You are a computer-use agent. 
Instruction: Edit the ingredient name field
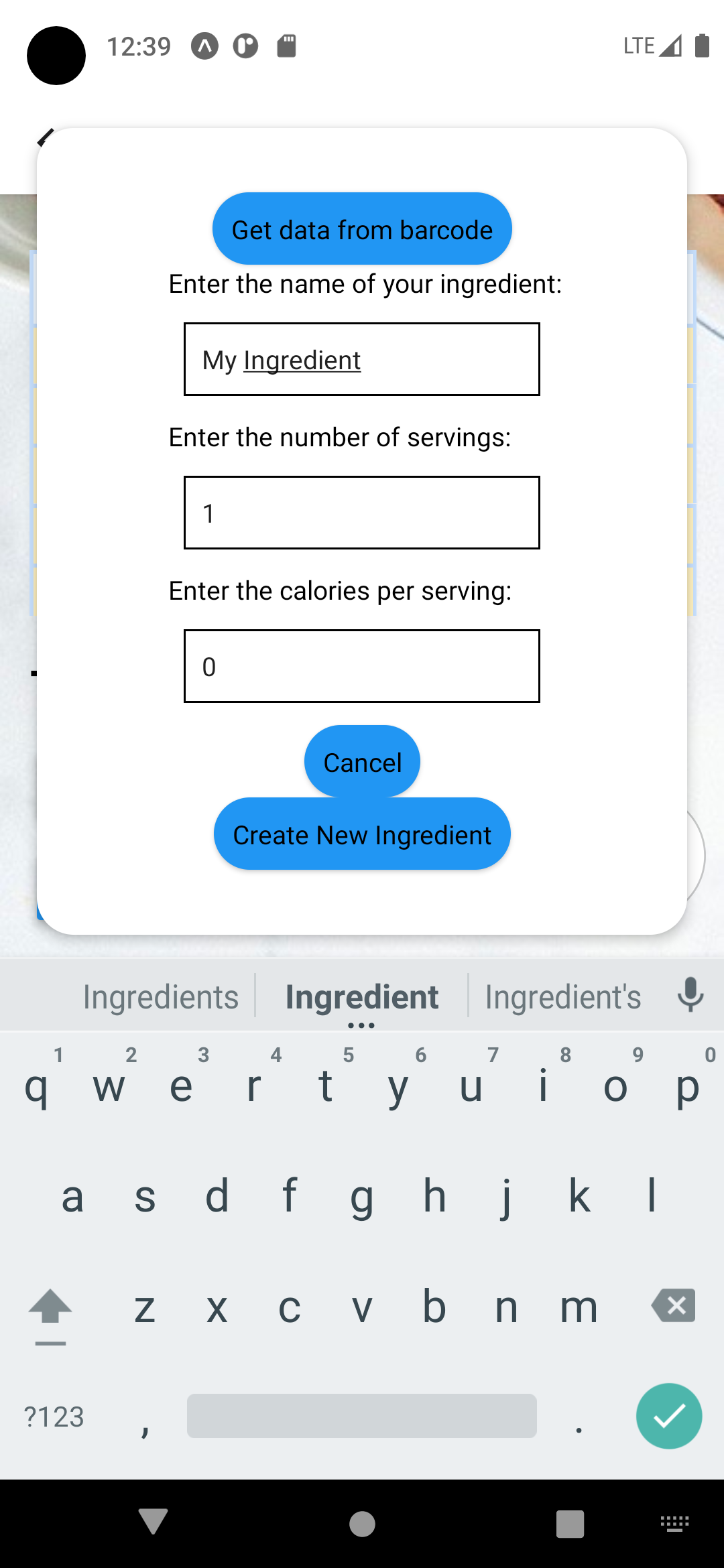pos(362,359)
